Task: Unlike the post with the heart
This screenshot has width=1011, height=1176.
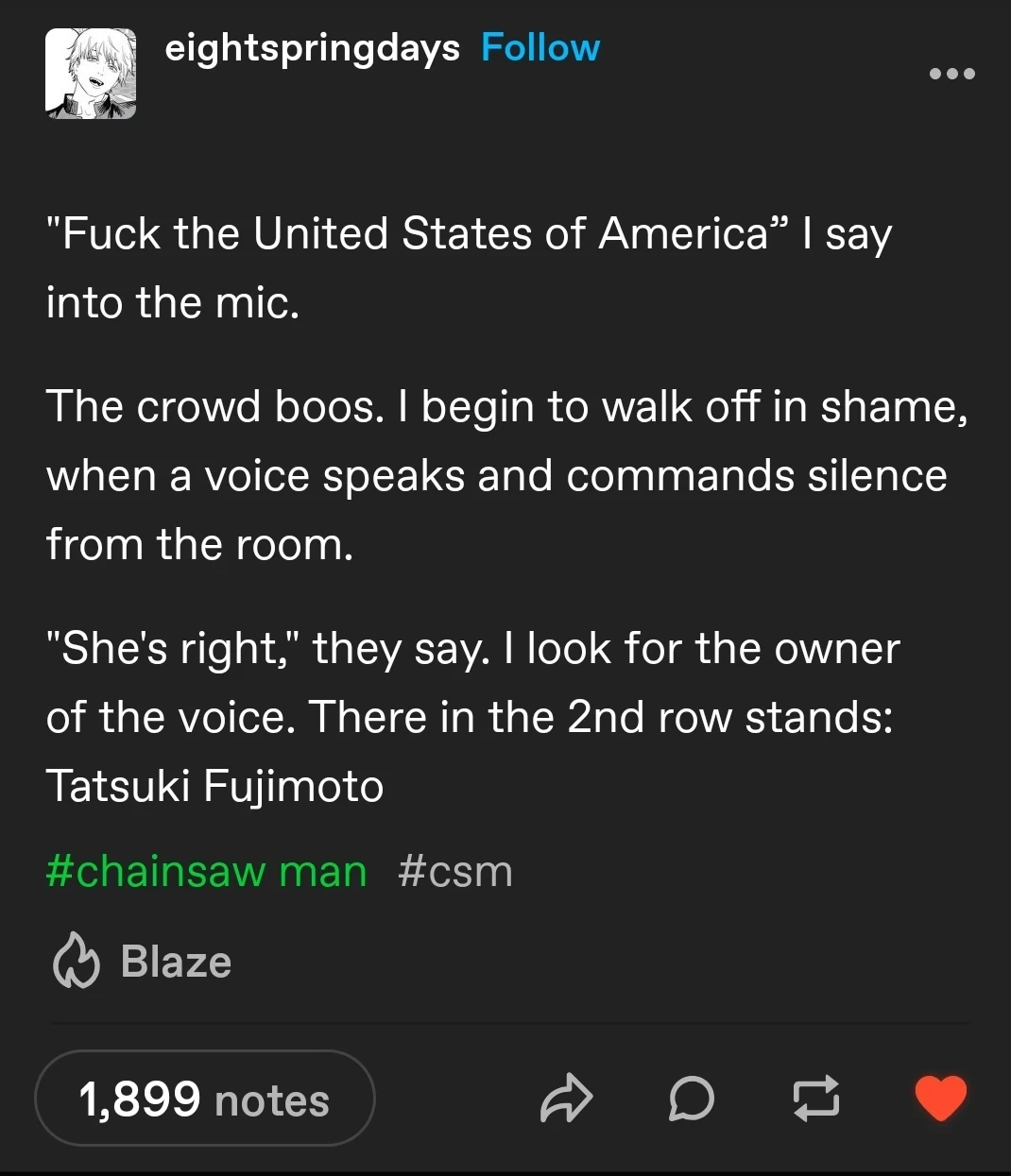Action: 941,1099
